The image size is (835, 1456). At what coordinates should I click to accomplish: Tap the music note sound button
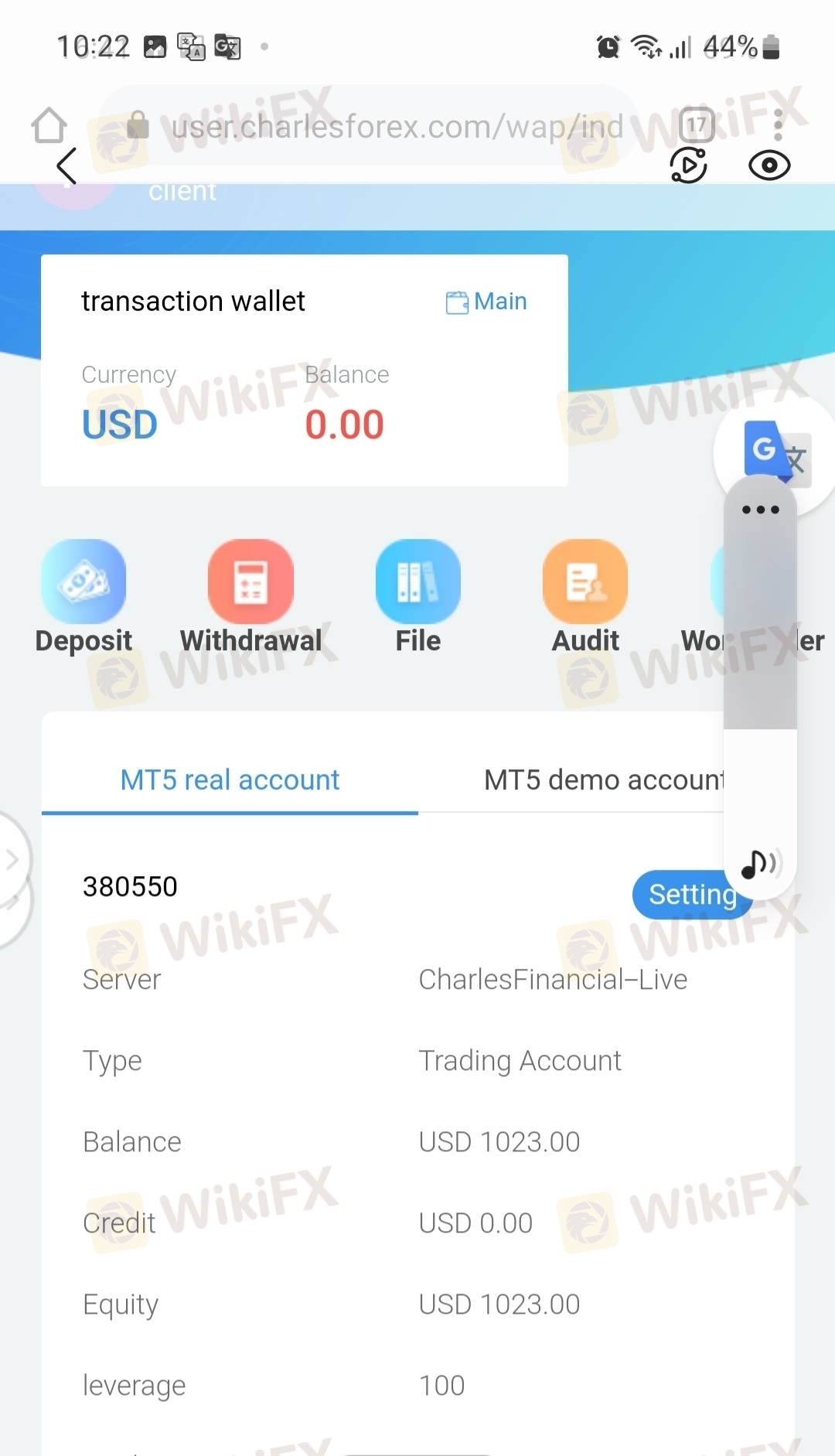(x=761, y=863)
